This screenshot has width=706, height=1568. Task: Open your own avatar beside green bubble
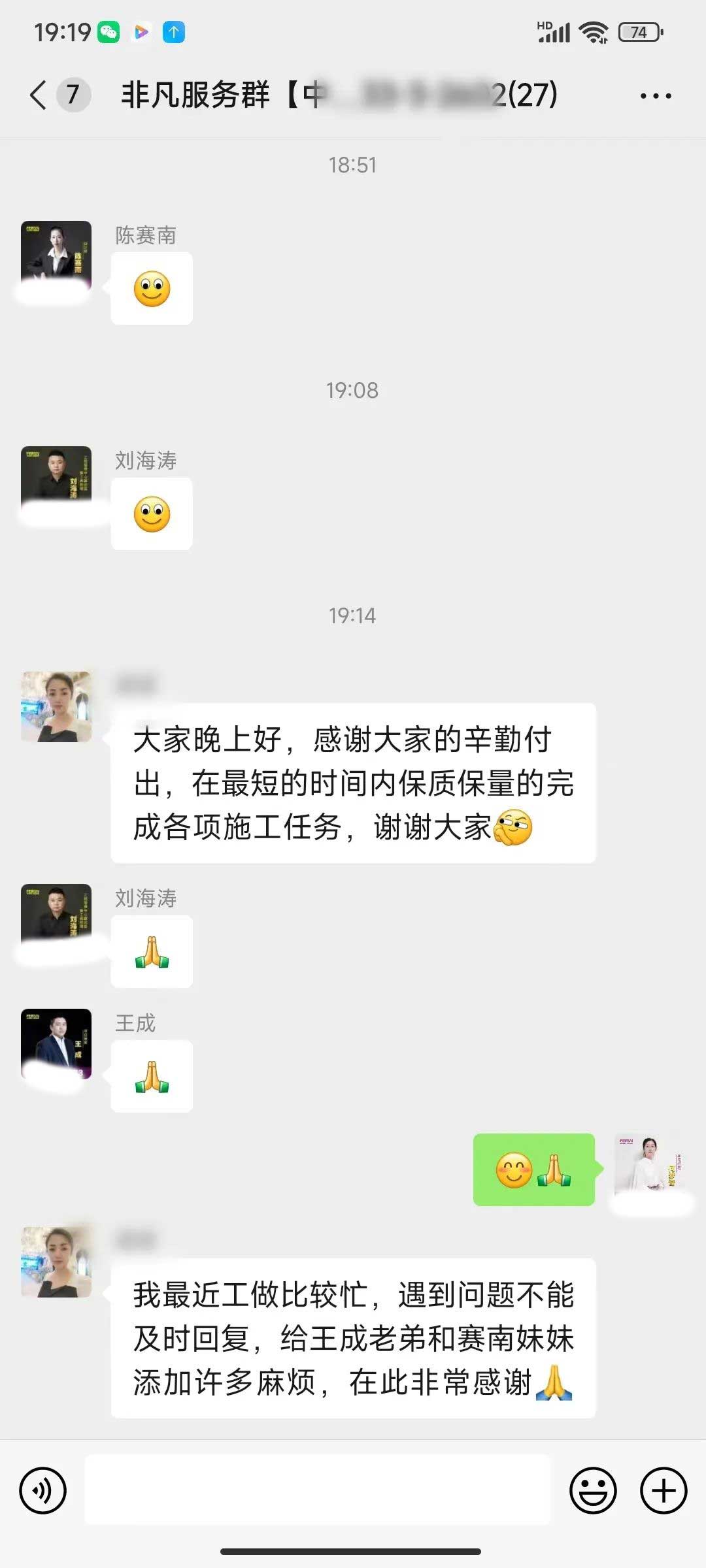(649, 1168)
